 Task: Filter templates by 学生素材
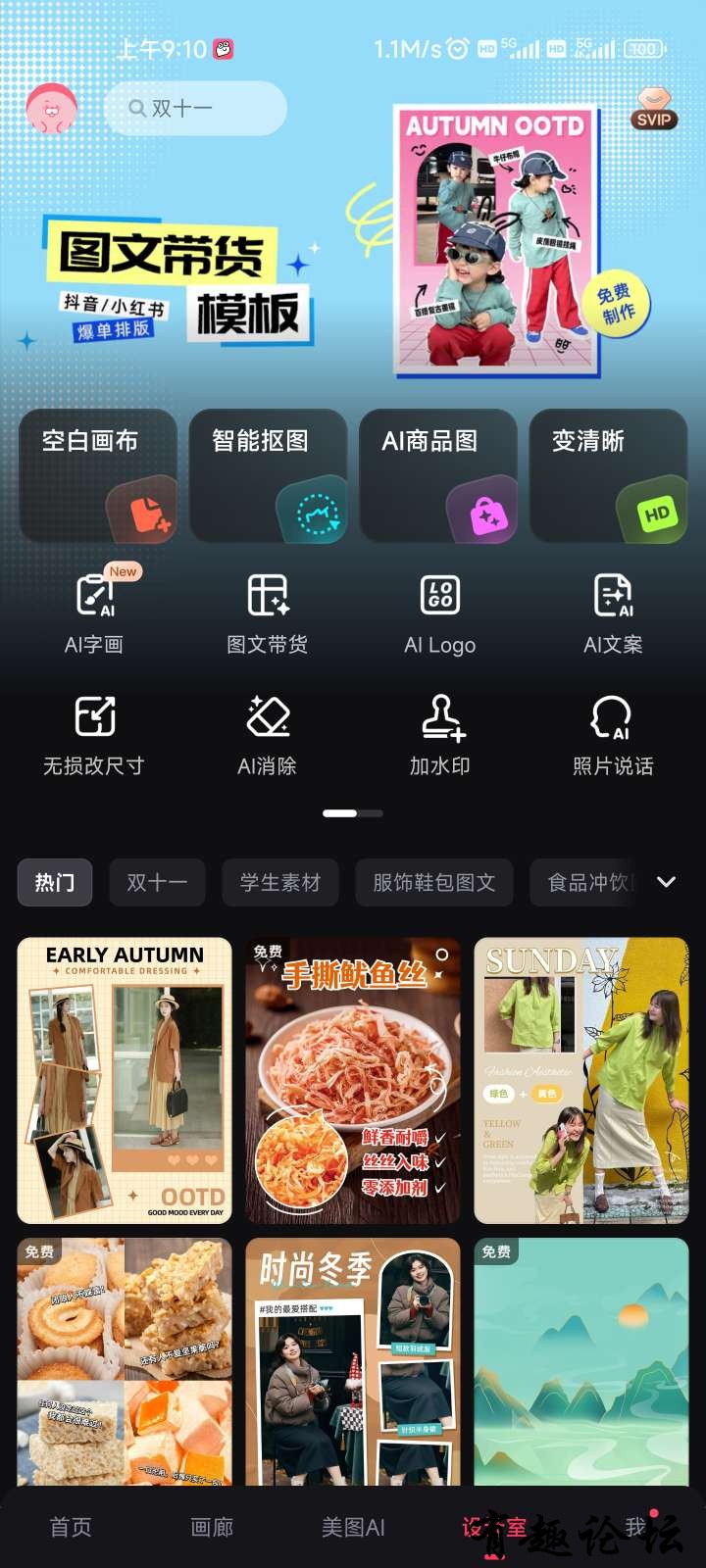[280, 882]
